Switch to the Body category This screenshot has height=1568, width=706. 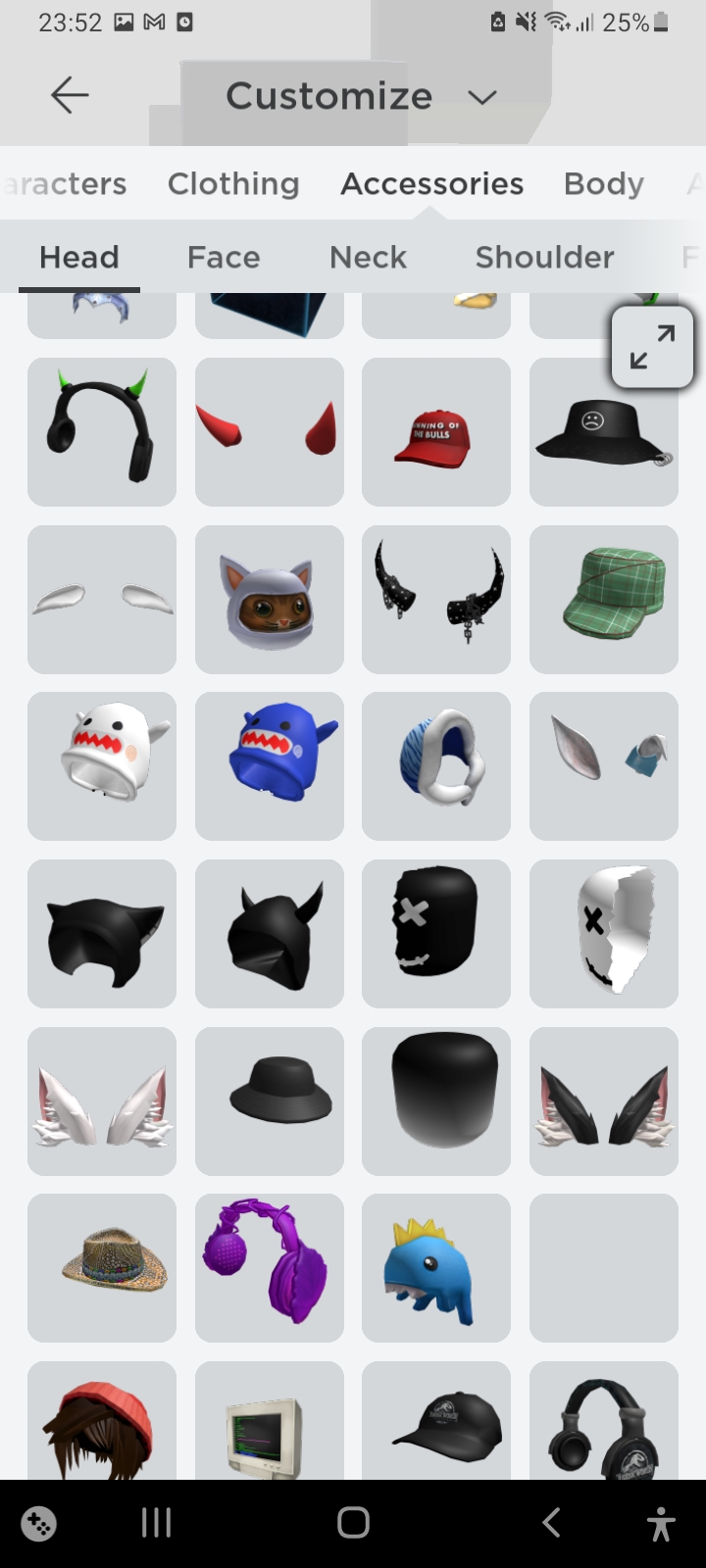603,183
